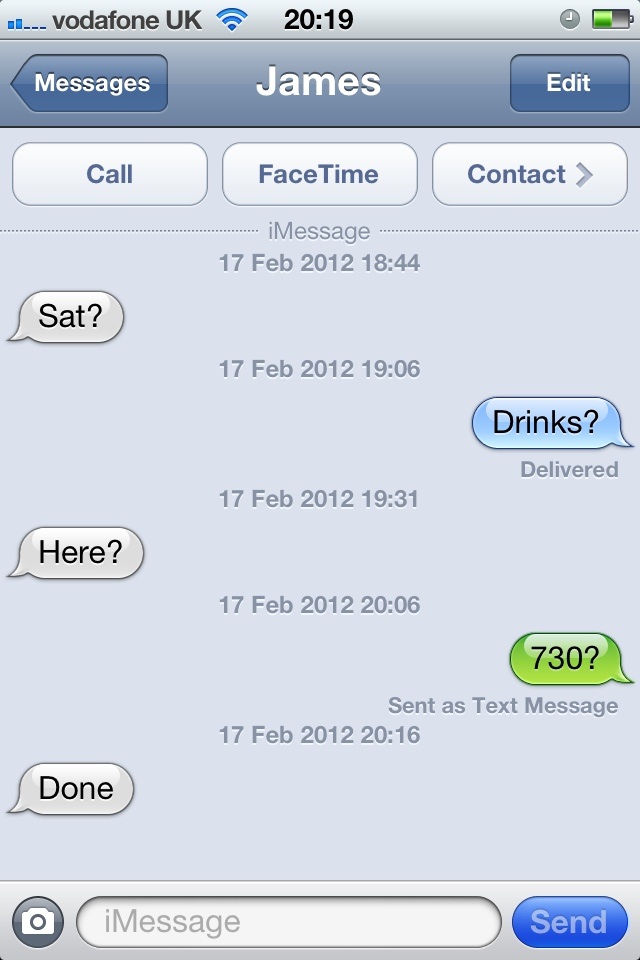Tap the Edit button
Viewport: 640px width, 960px height.
[568, 83]
